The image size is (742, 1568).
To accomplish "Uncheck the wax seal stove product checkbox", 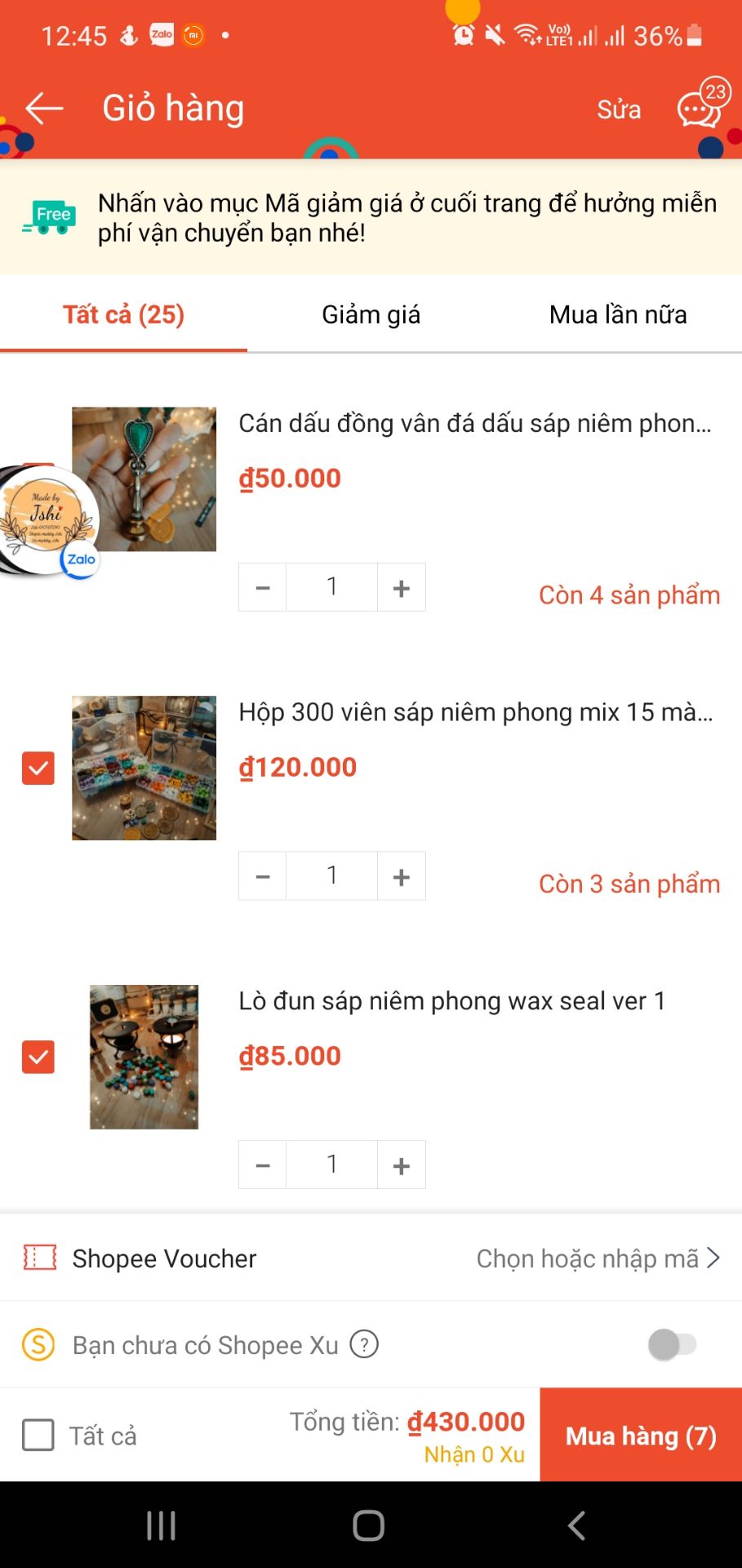I will tap(38, 1057).
